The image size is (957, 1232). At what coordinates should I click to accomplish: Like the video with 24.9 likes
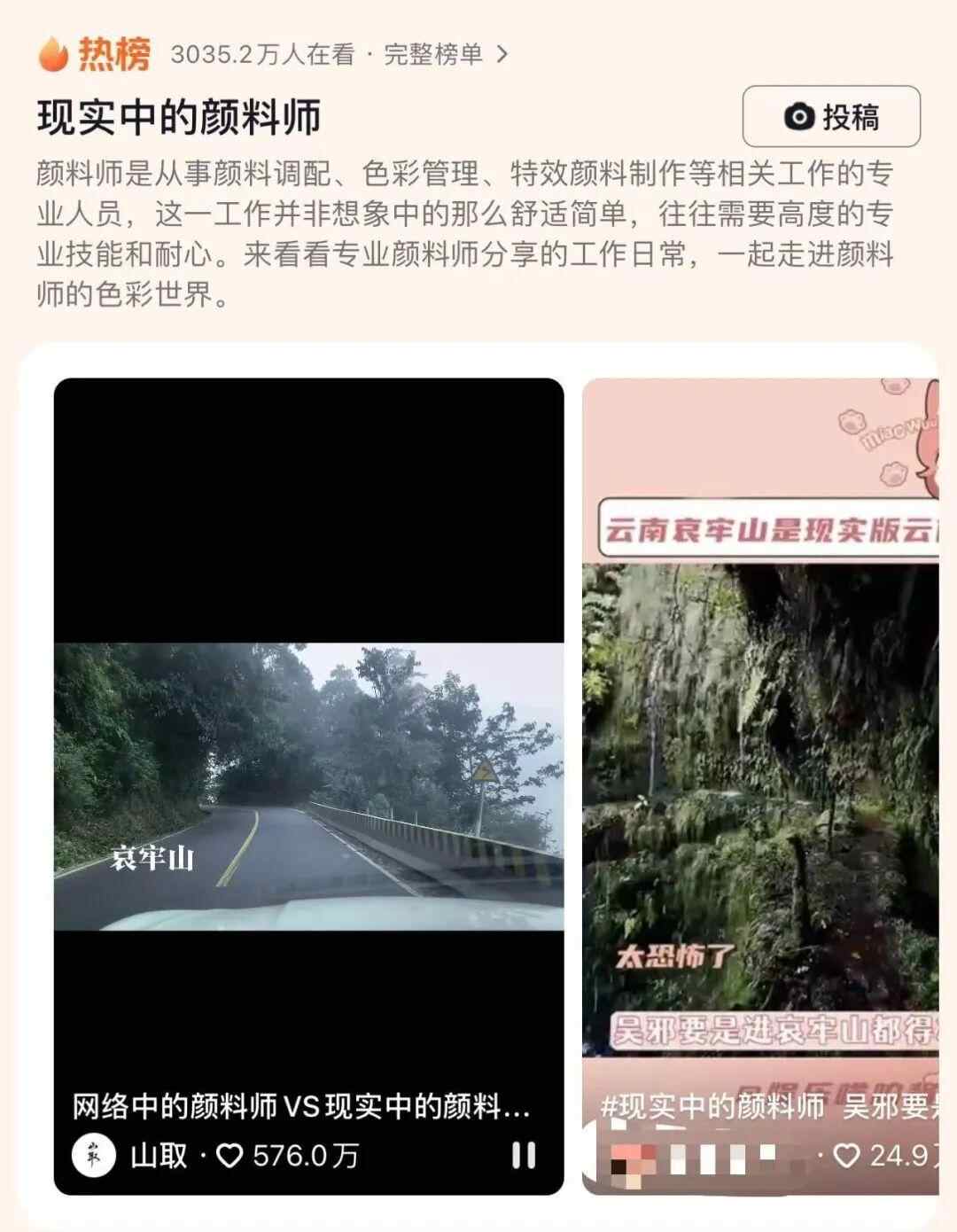(846, 1156)
